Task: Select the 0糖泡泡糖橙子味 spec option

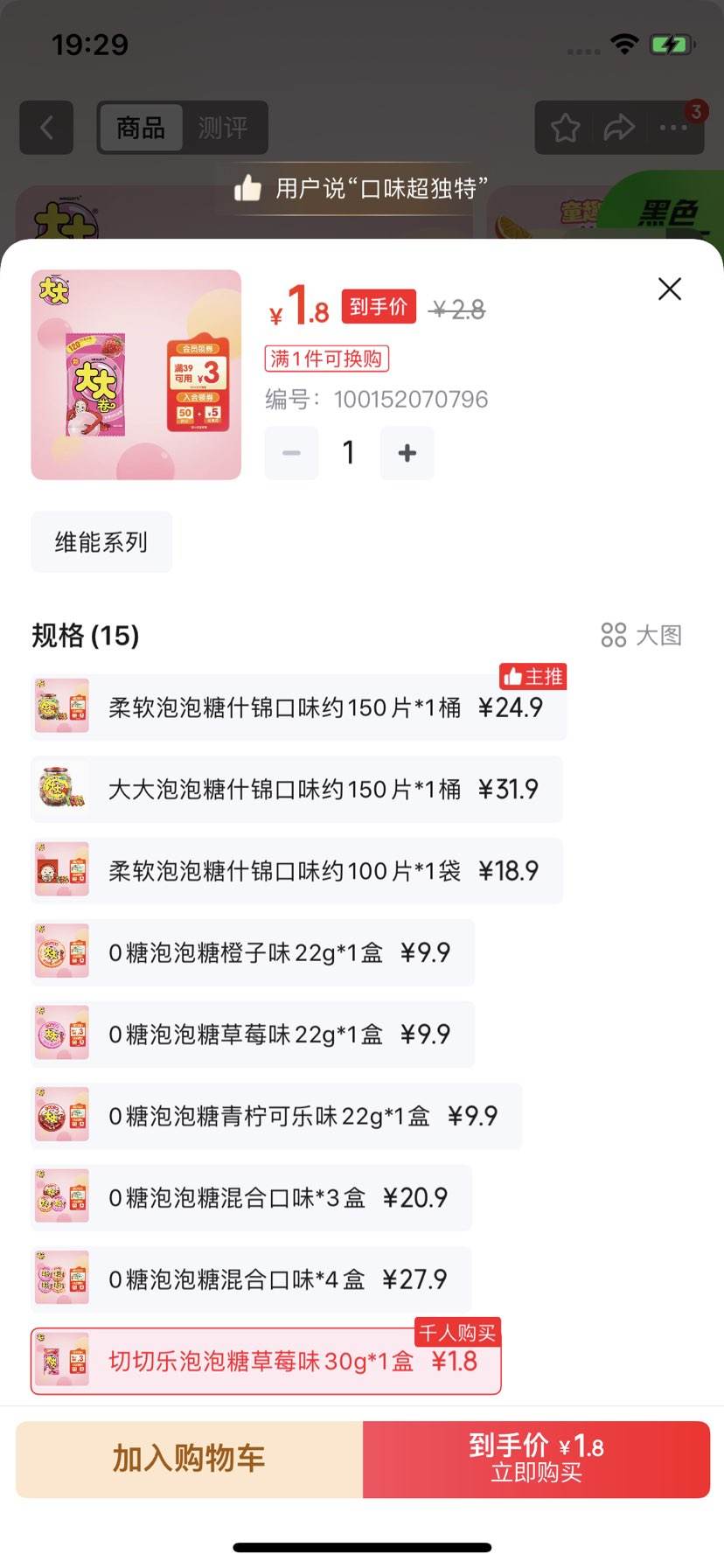Action: 253,952
